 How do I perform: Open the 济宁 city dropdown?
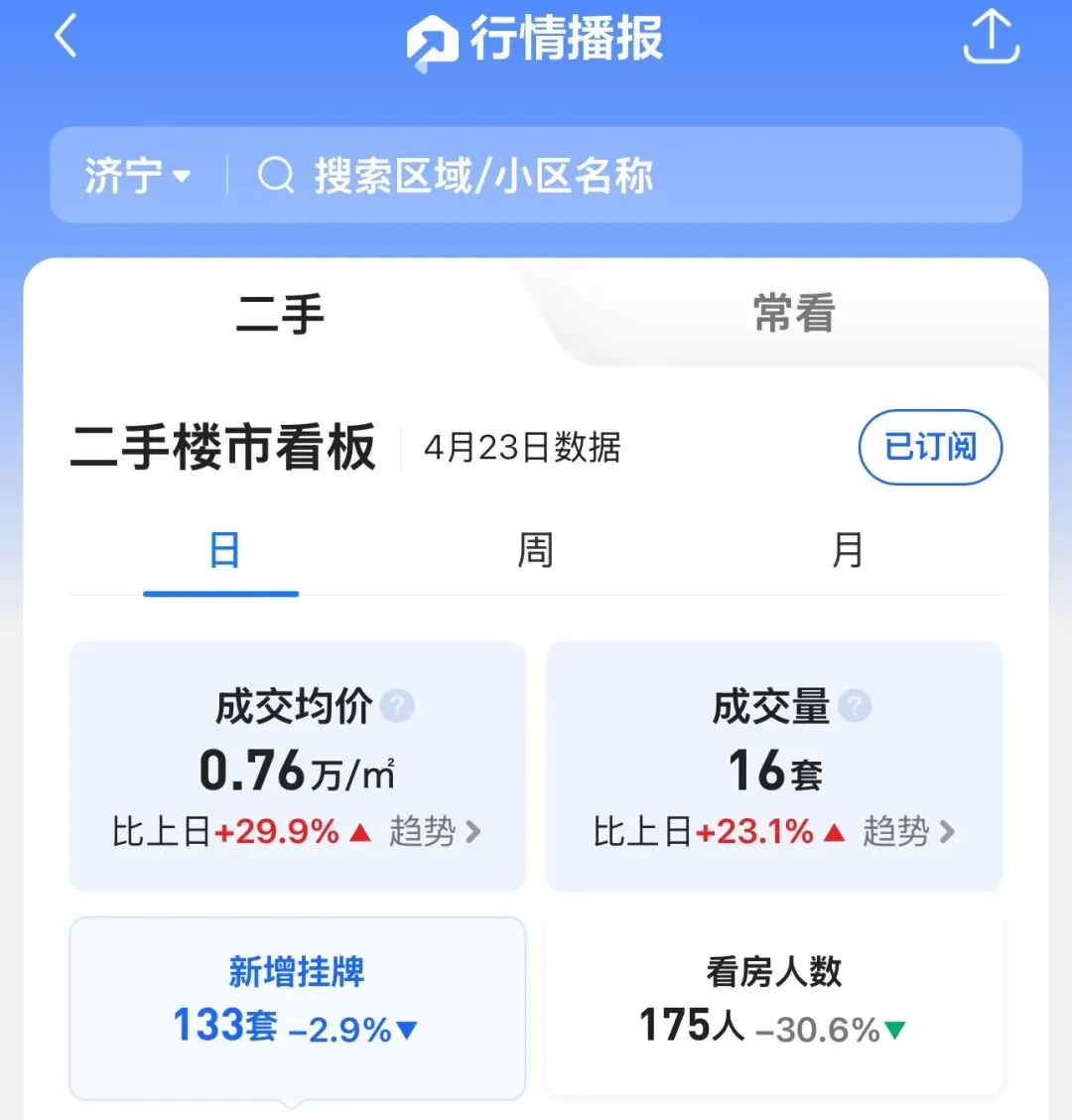coord(138,175)
